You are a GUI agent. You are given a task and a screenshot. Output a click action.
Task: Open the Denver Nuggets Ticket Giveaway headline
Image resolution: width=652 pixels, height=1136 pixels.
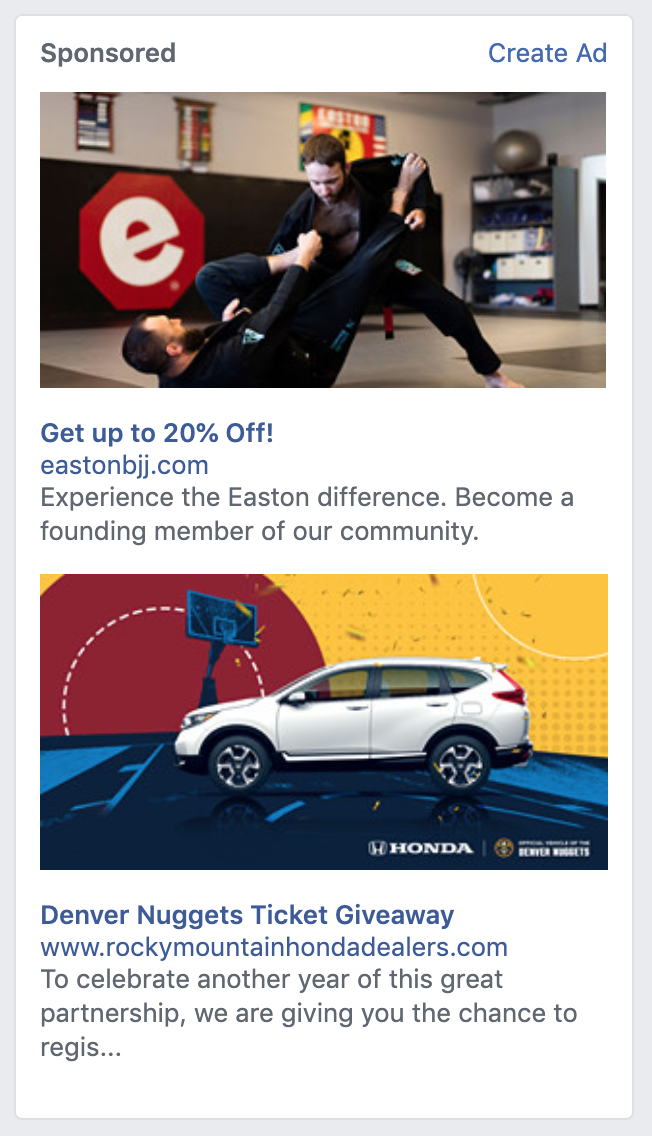coord(247,914)
